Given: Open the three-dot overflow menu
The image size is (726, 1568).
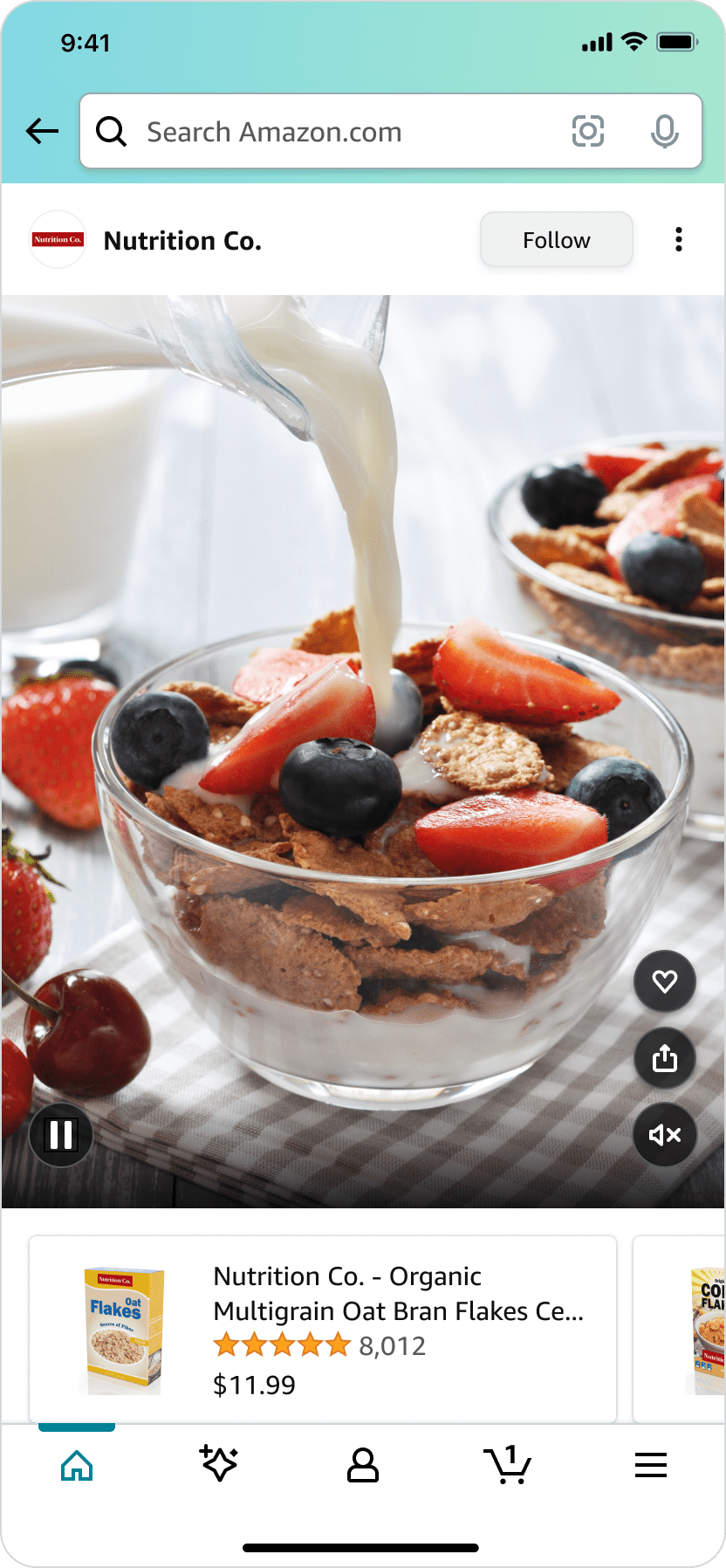Looking at the screenshot, I should click(x=678, y=240).
